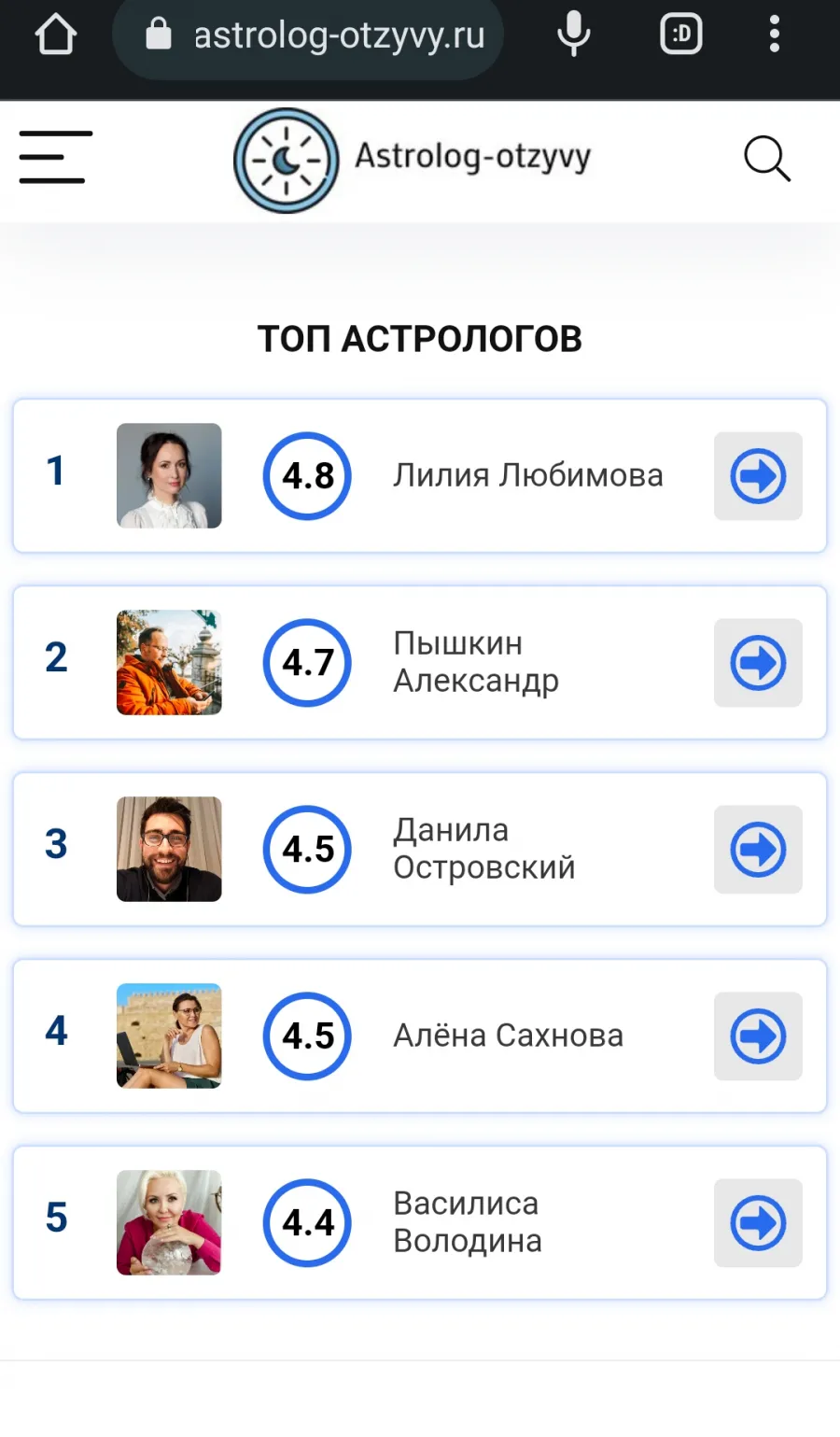Open Василиса Володина's profile arrow

pos(758,1223)
